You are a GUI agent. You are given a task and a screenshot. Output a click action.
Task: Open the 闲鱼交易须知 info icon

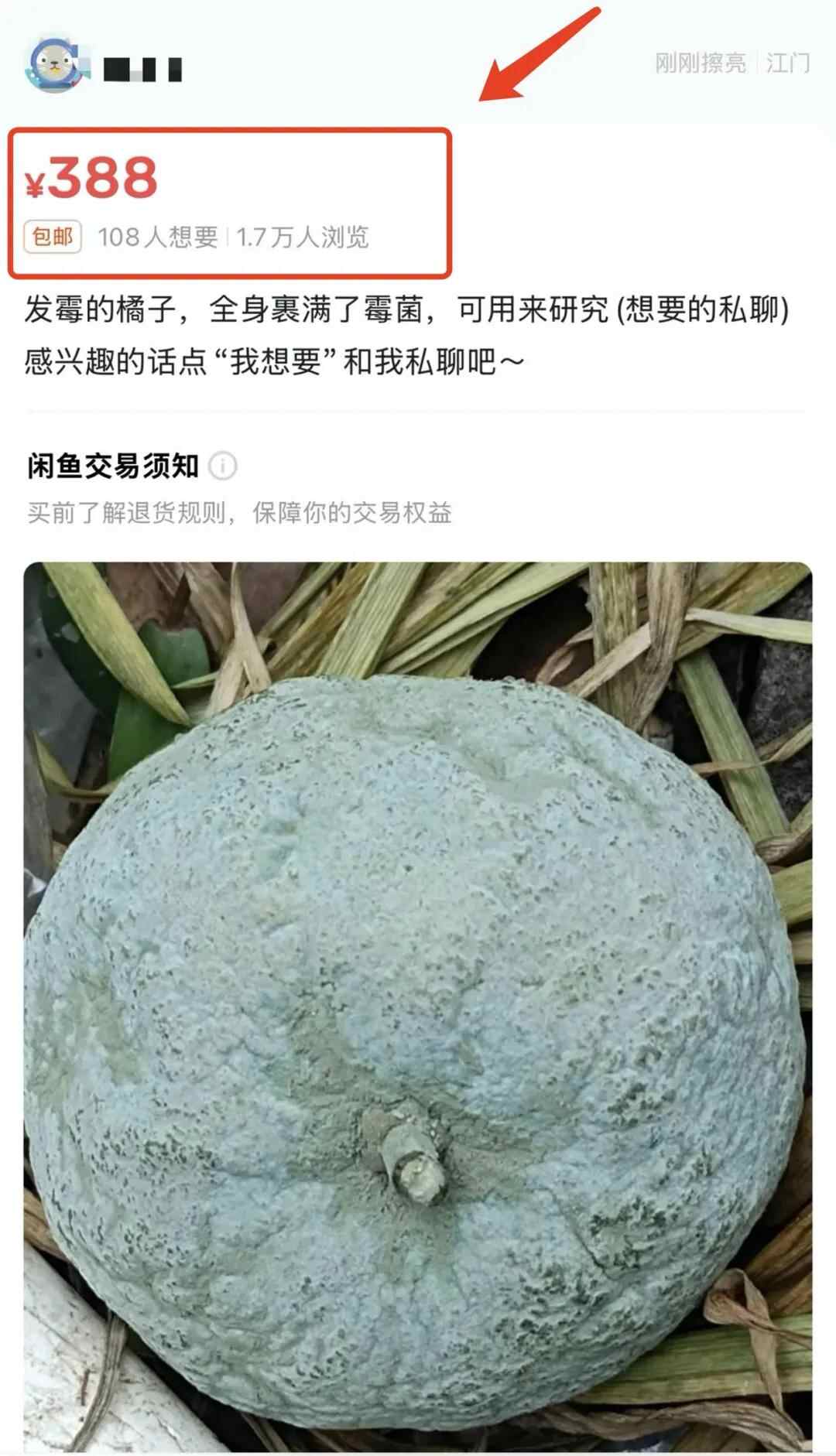(x=223, y=467)
